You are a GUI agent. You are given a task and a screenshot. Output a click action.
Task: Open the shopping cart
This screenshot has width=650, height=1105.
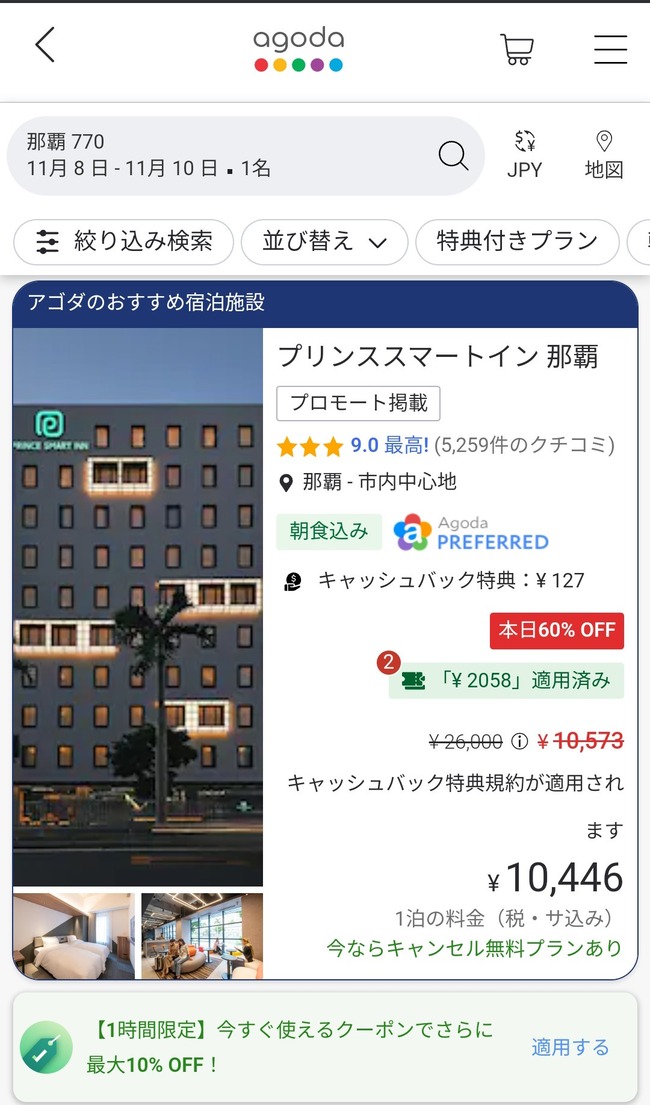(x=517, y=49)
